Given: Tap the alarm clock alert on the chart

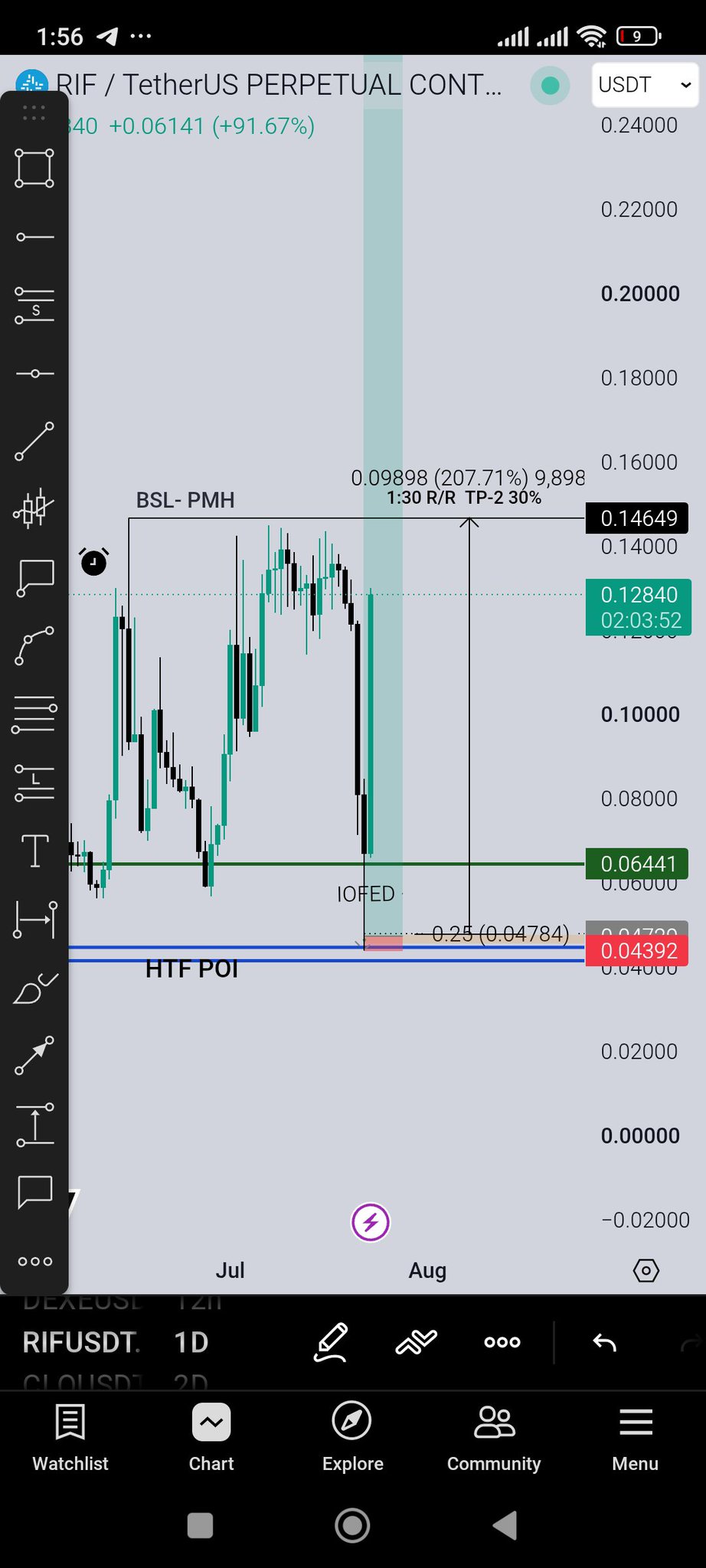Looking at the screenshot, I should tap(94, 562).
